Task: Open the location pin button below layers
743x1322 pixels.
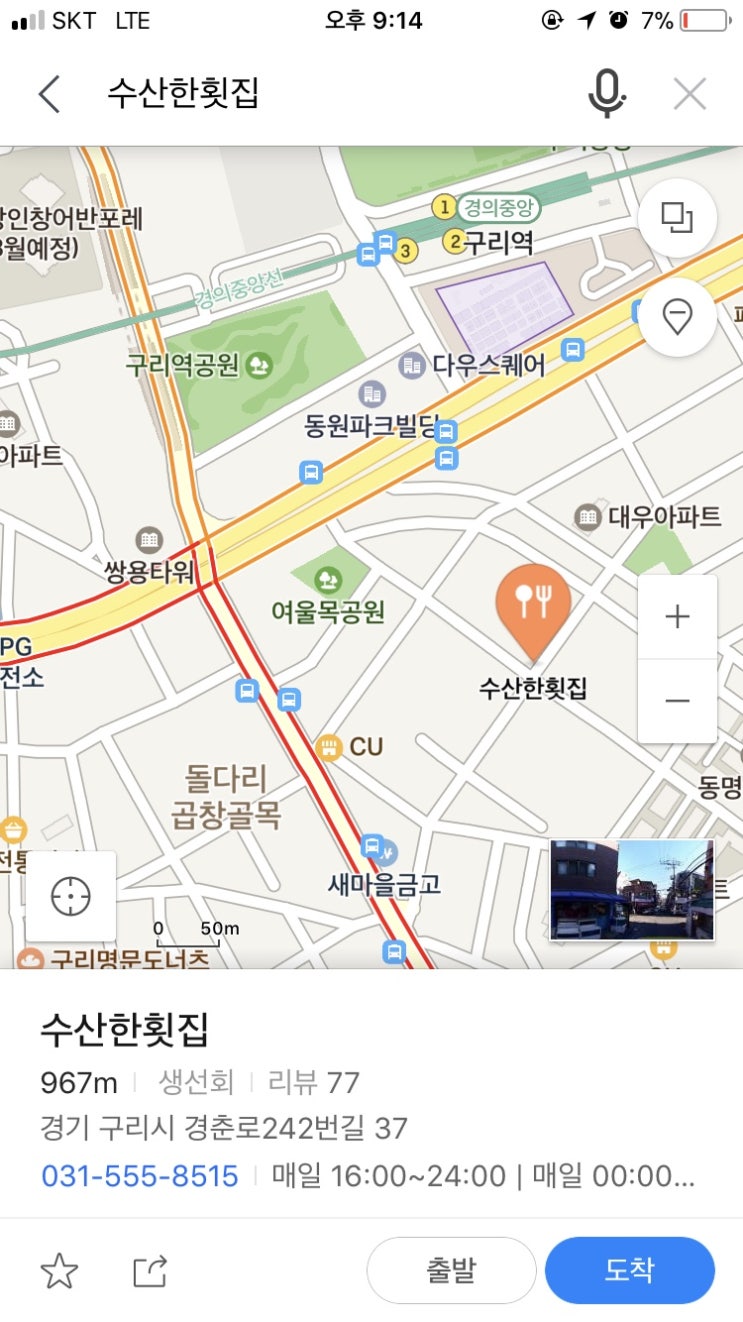Action: [x=677, y=317]
